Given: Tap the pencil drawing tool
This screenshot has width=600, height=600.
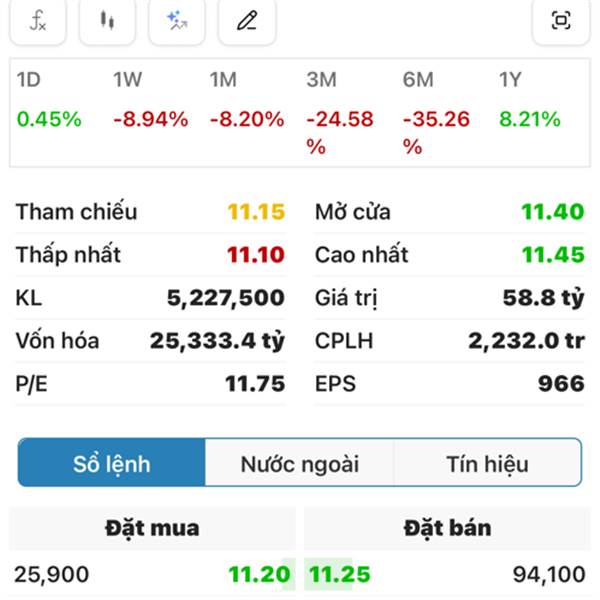Looking at the screenshot, I should [x=247, y=21].
